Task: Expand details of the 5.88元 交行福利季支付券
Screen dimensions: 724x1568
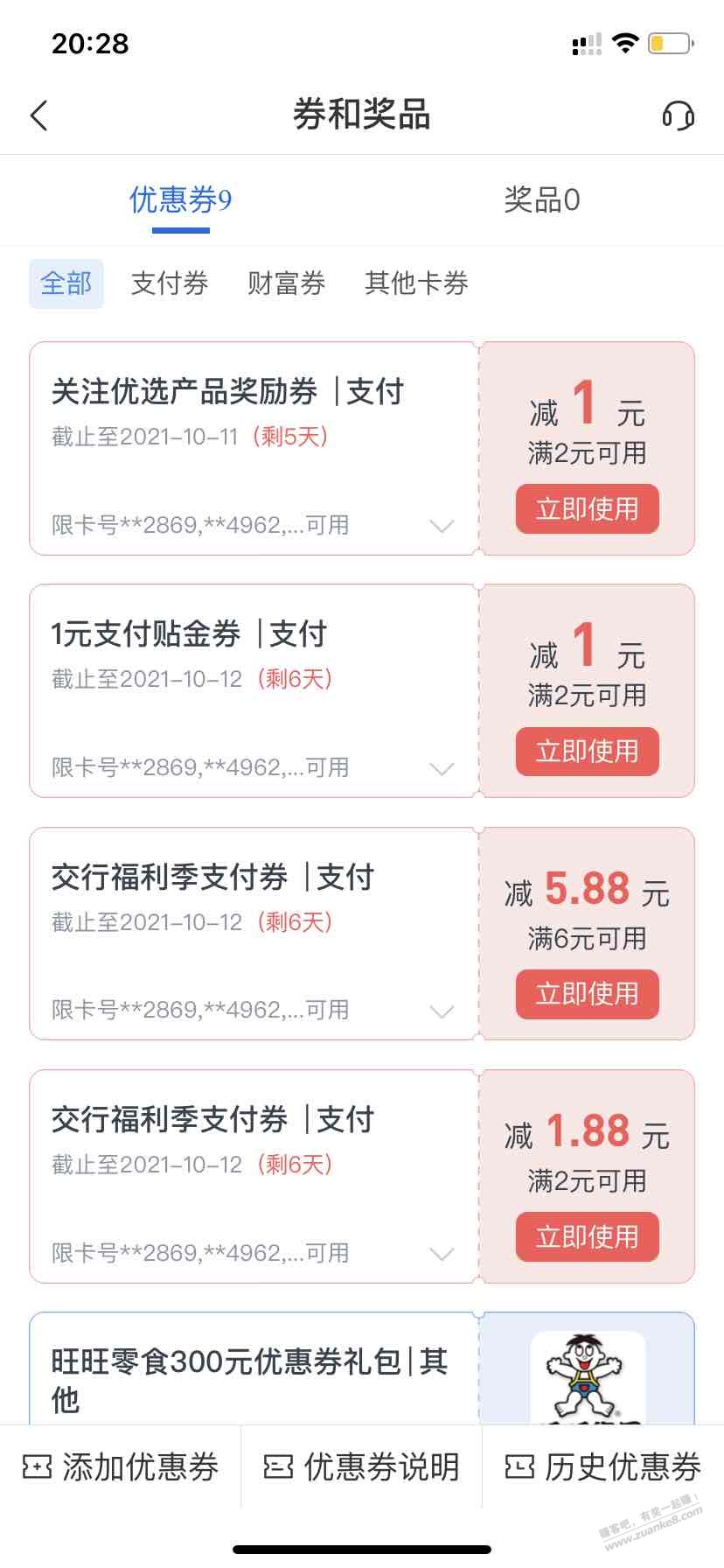Action: 442,1011
